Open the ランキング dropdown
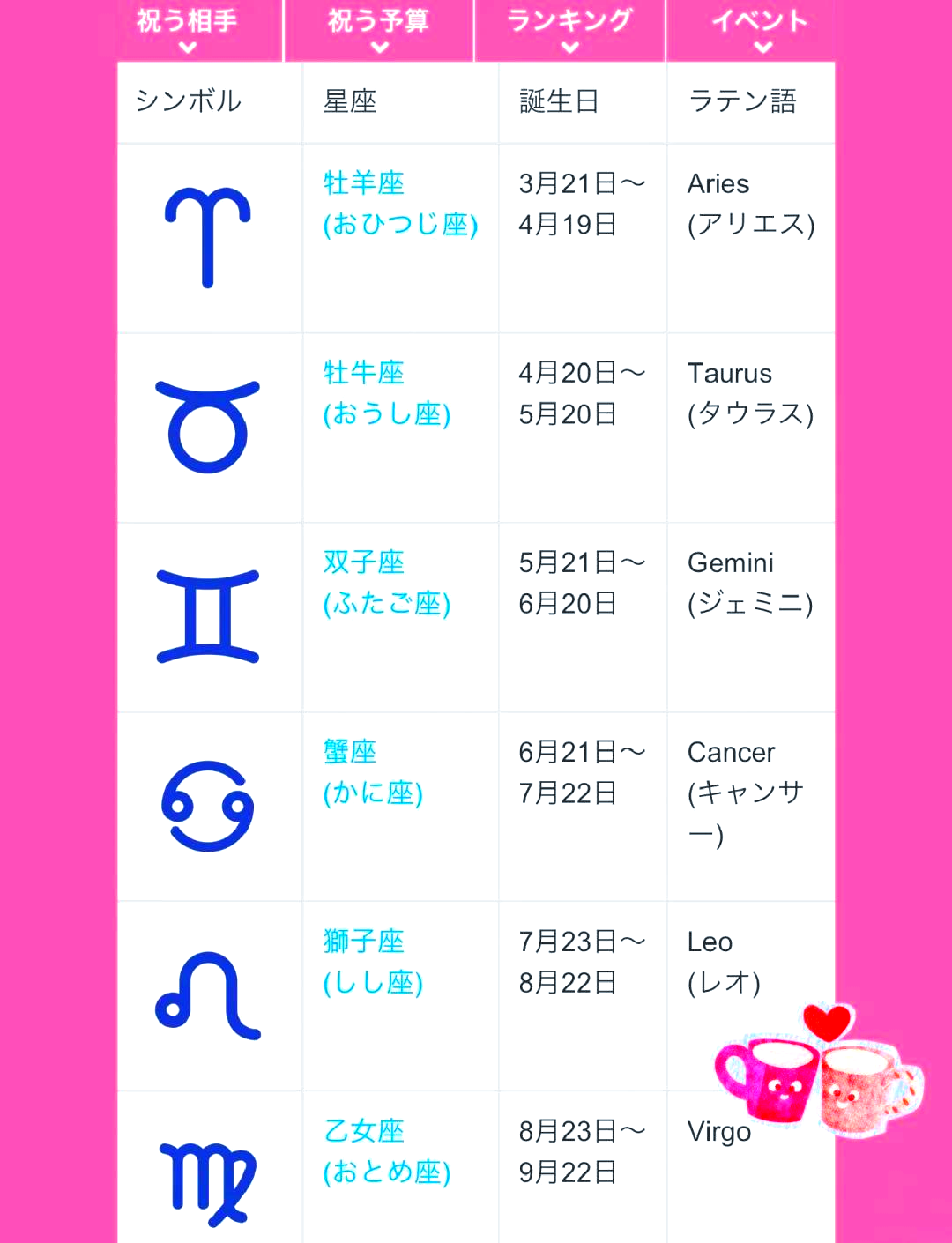This screenshot has height=1243, width=952. [x=570, y=30]
